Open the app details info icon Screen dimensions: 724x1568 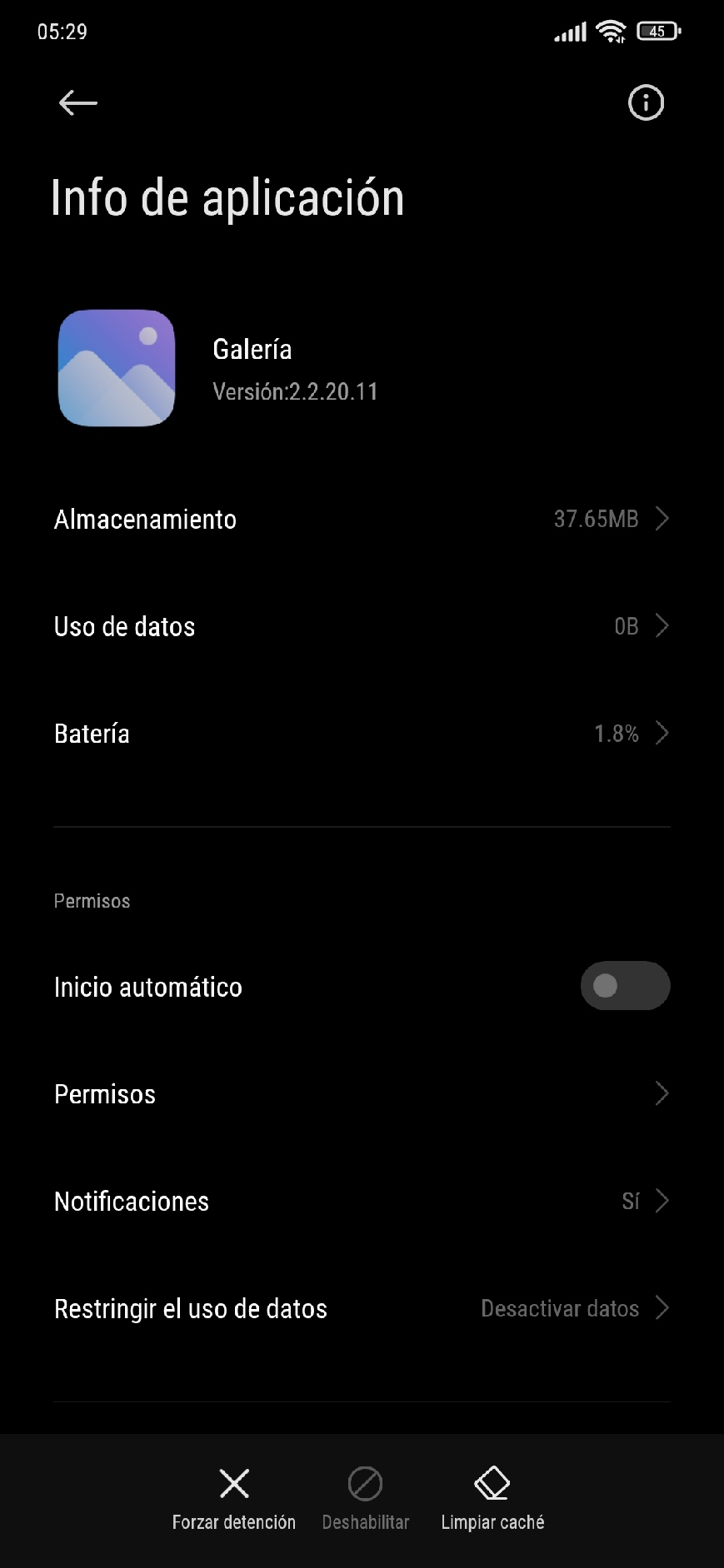646,103
